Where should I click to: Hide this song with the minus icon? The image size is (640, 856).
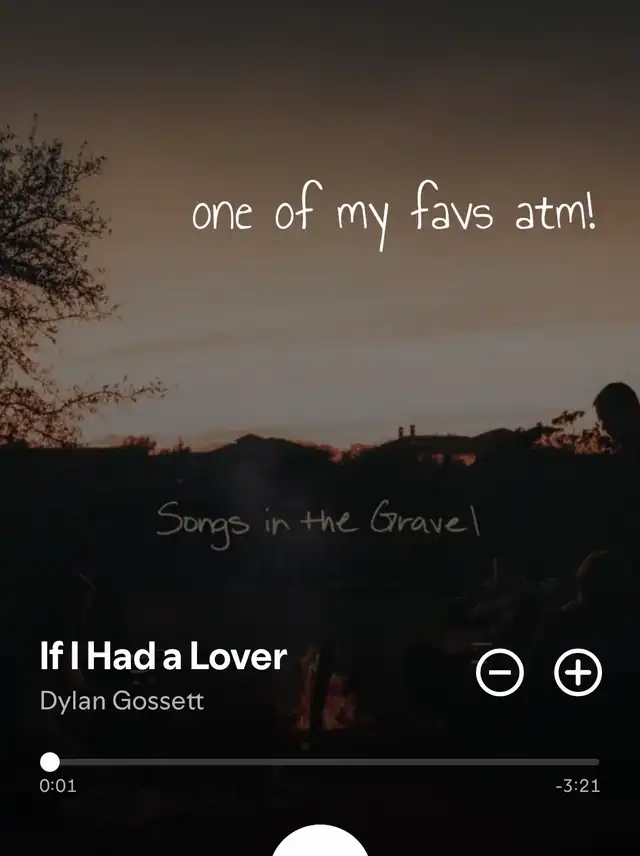499,674
